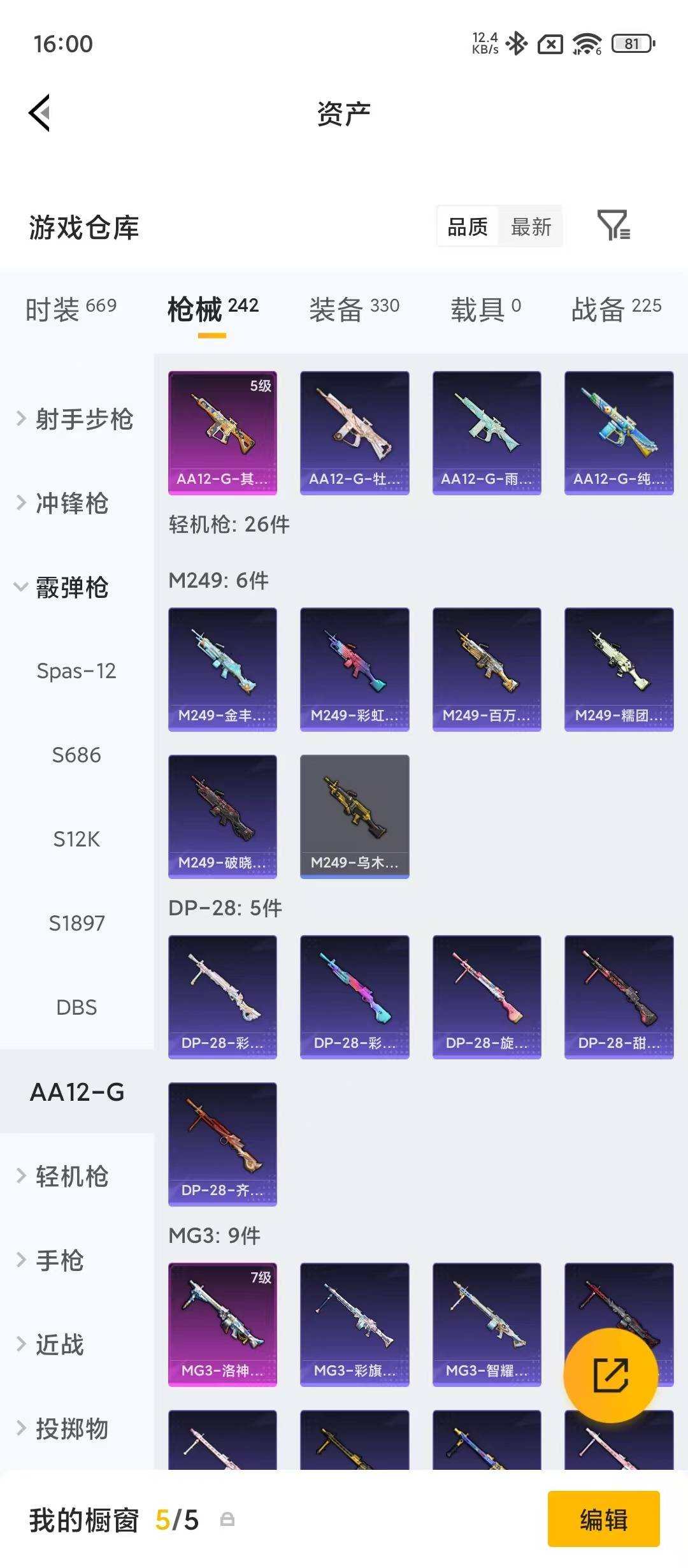Select Spas-12 in the side list
The image size is (688, 1568).
(76, 671)
